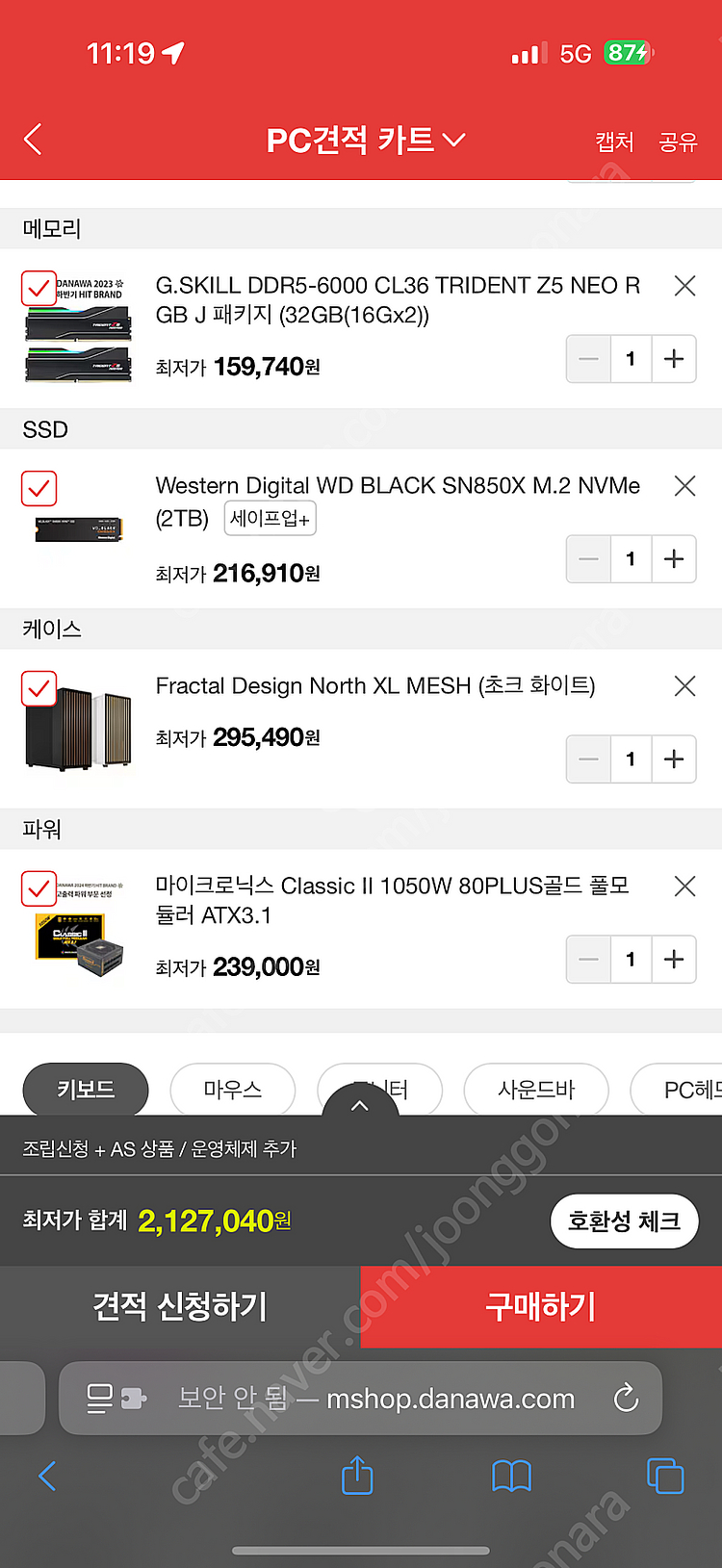Screen dimensions: 722x1568
Task: Tap 견적 신청하기 to request a quote
Action: (x=180, y=1306)
